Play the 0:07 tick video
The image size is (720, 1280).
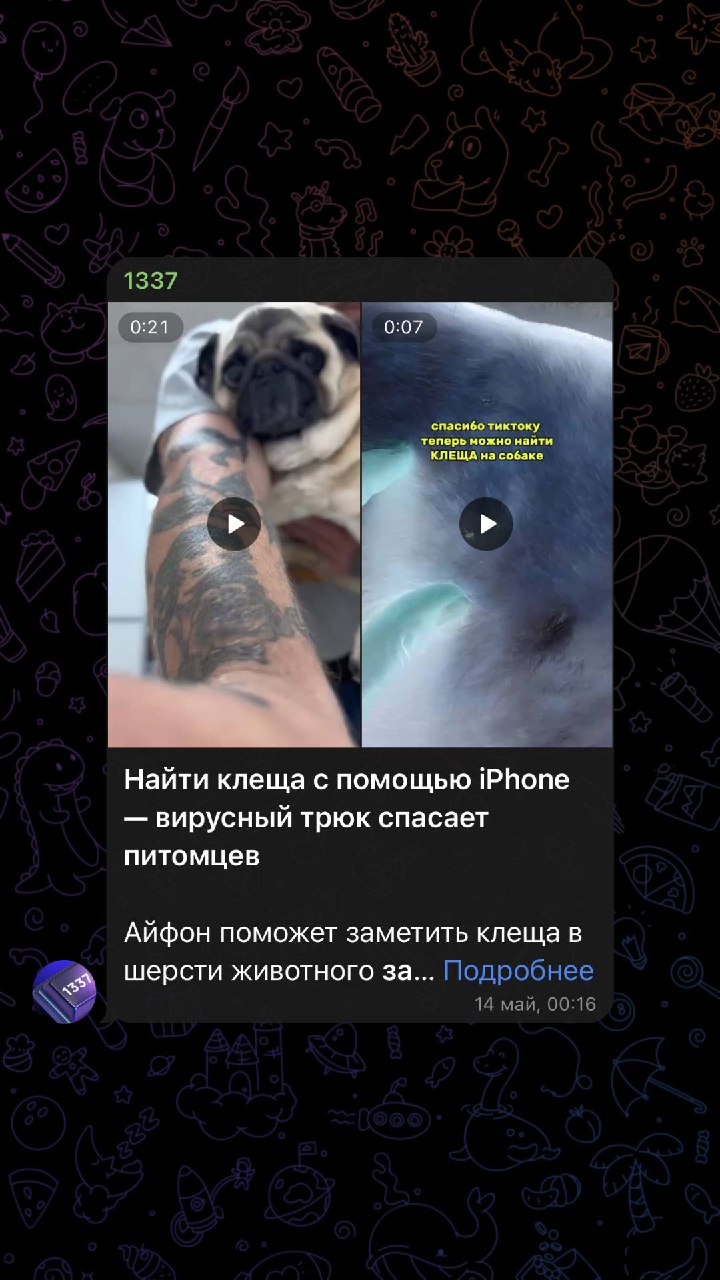pyautogui.click(x=486, y=524)
